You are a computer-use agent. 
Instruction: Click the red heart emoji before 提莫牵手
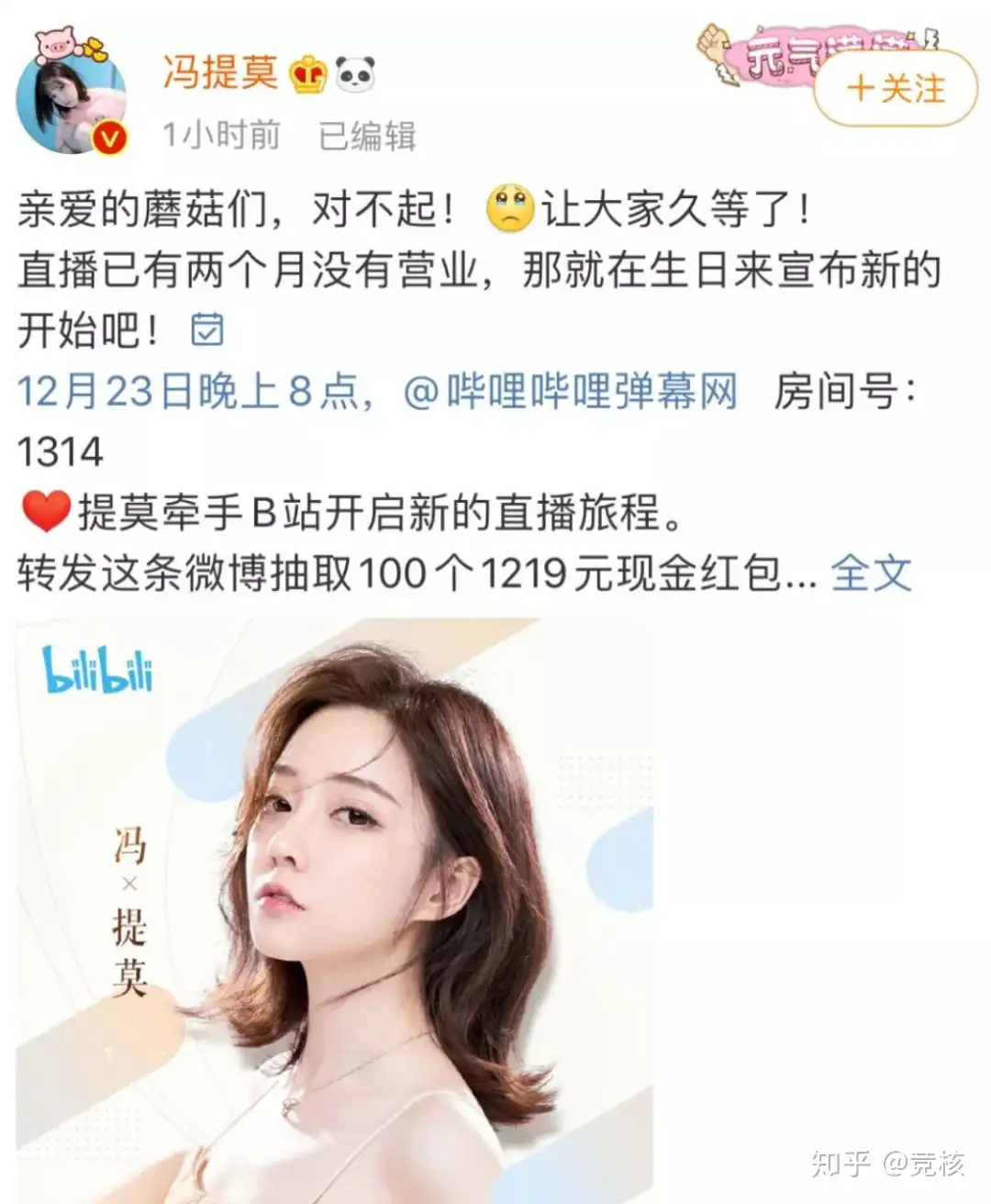click(x=44, y=512)
